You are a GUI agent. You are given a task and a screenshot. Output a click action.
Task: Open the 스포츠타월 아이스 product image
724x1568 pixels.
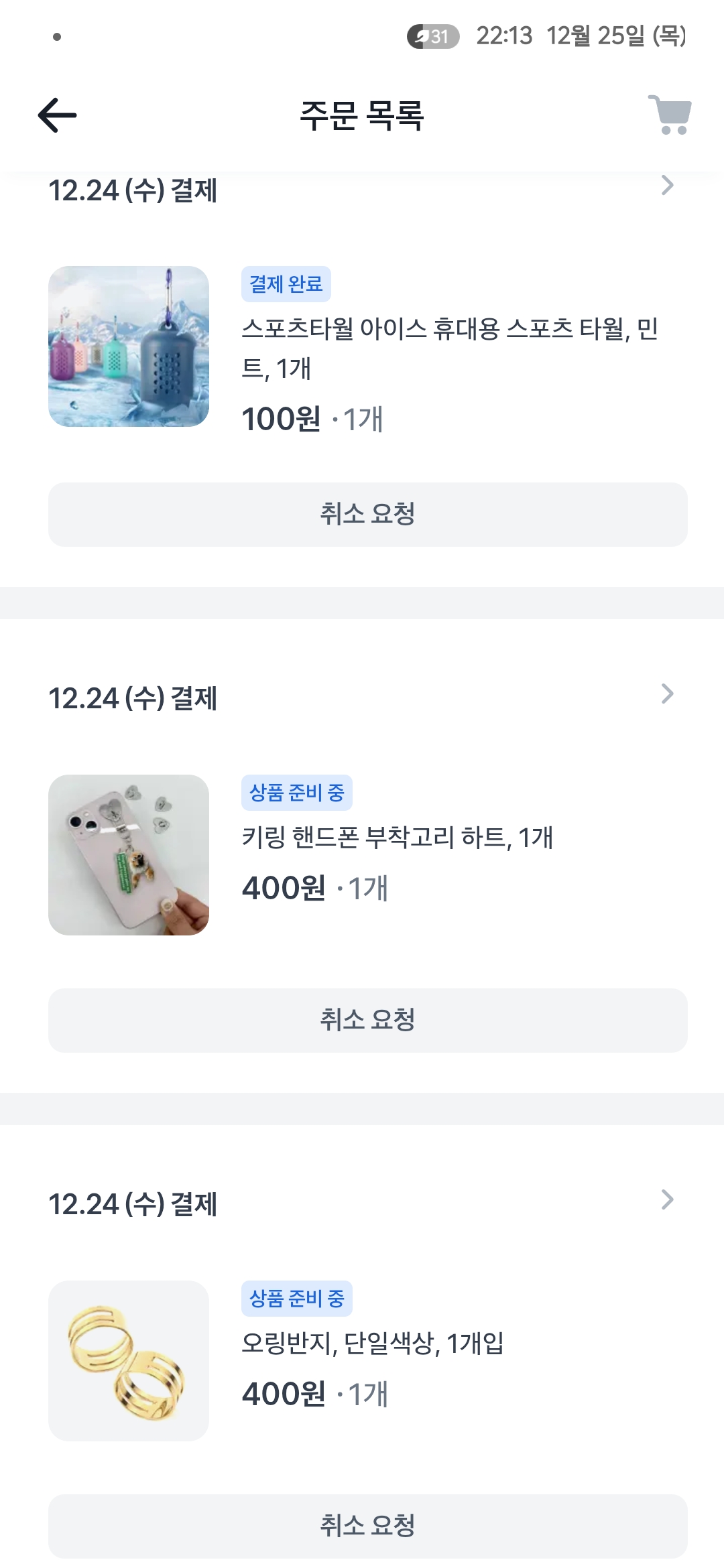click(129, 346)
